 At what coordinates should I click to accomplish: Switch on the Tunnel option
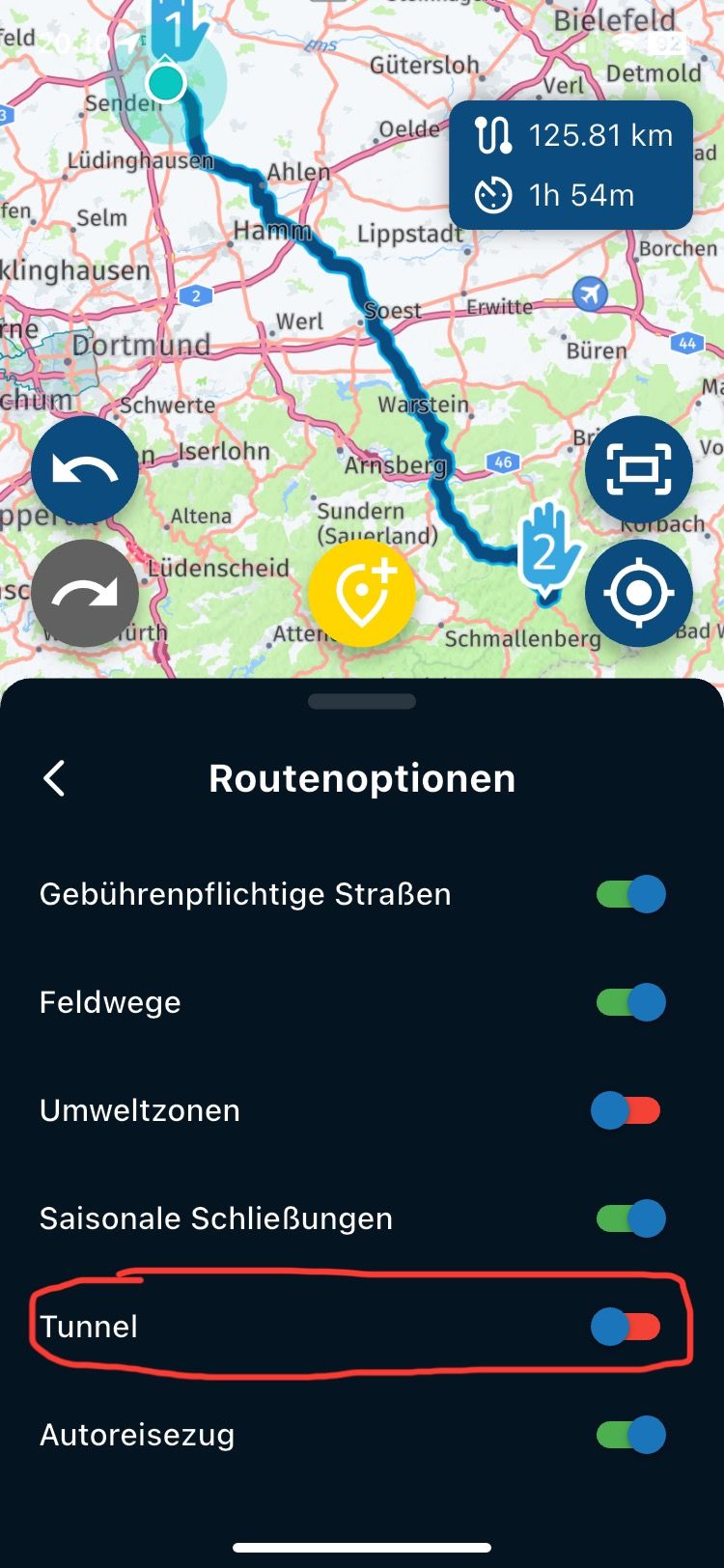point(627,1327)
